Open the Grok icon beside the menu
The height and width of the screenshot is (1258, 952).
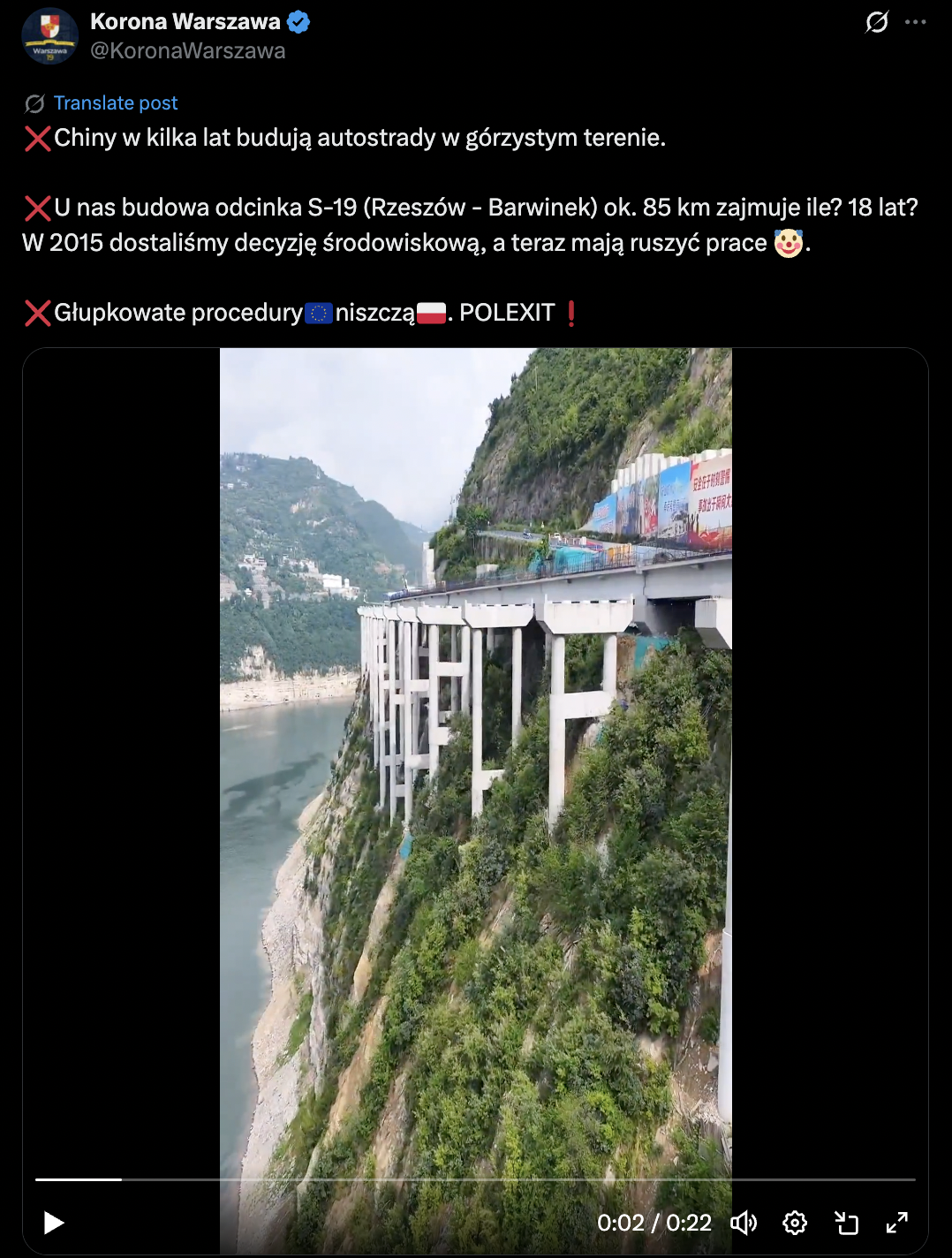(876, 22)
